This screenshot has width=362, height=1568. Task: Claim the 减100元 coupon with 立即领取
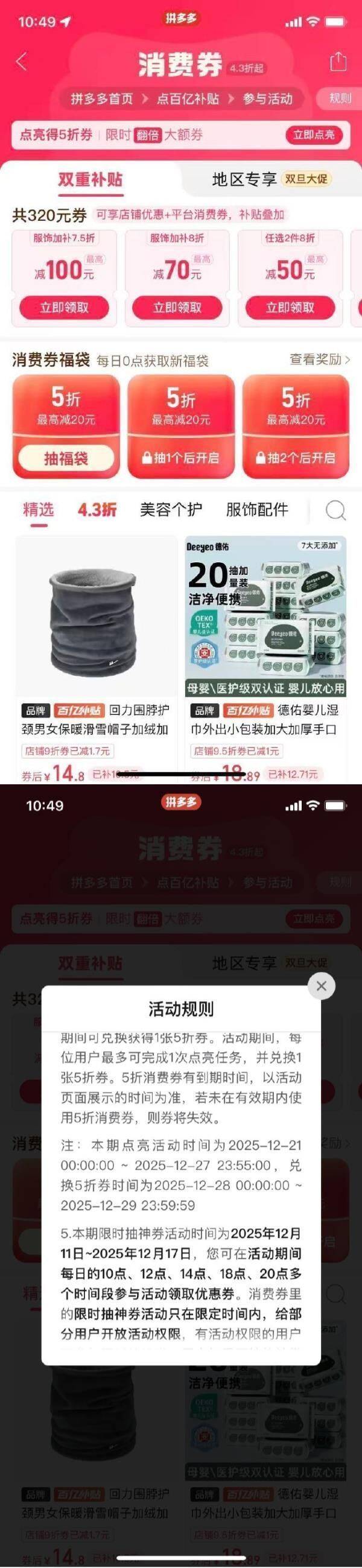(x=65, y=308)
